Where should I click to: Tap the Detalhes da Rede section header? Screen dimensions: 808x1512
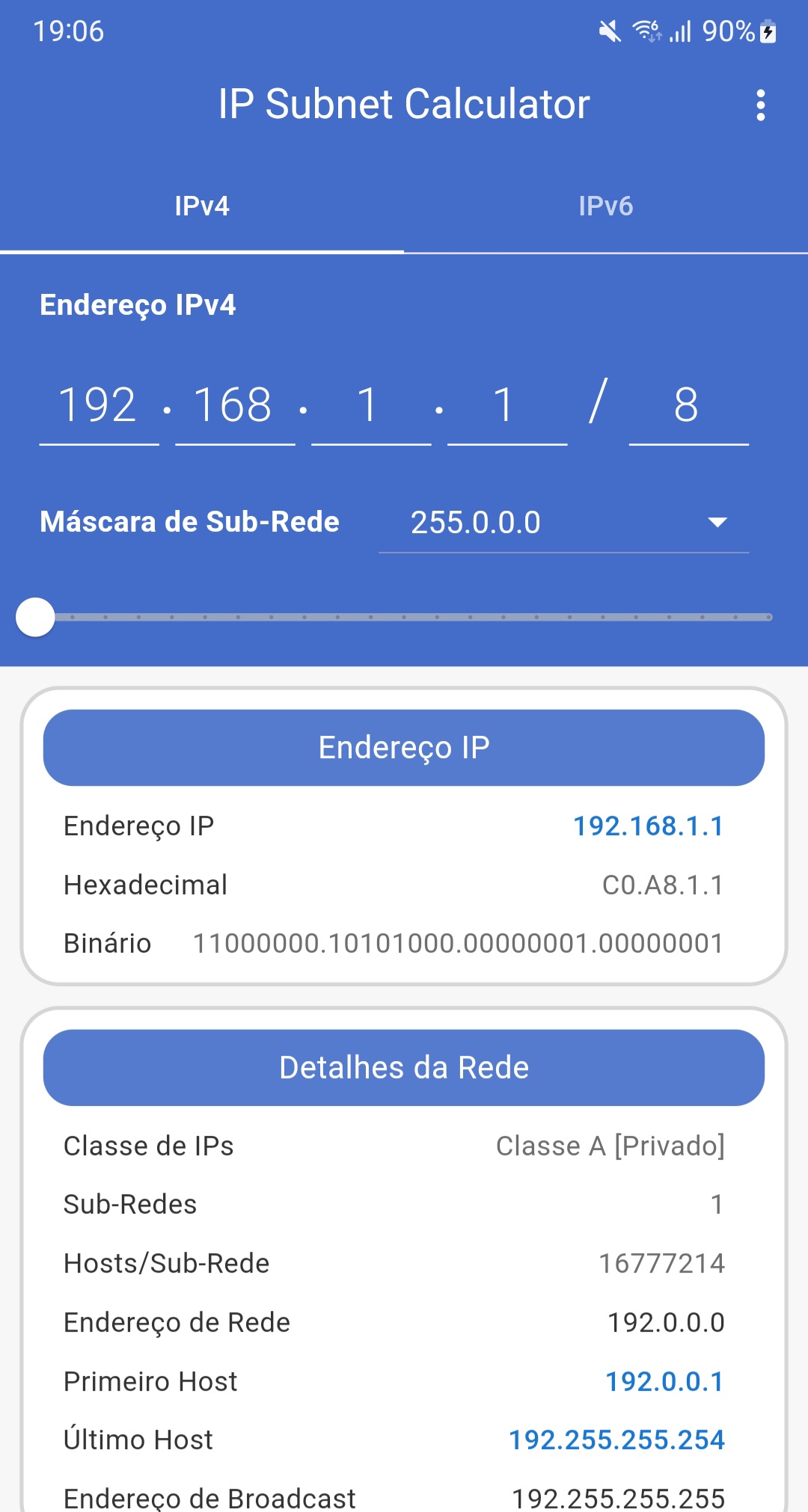[x=404, y=1068]
